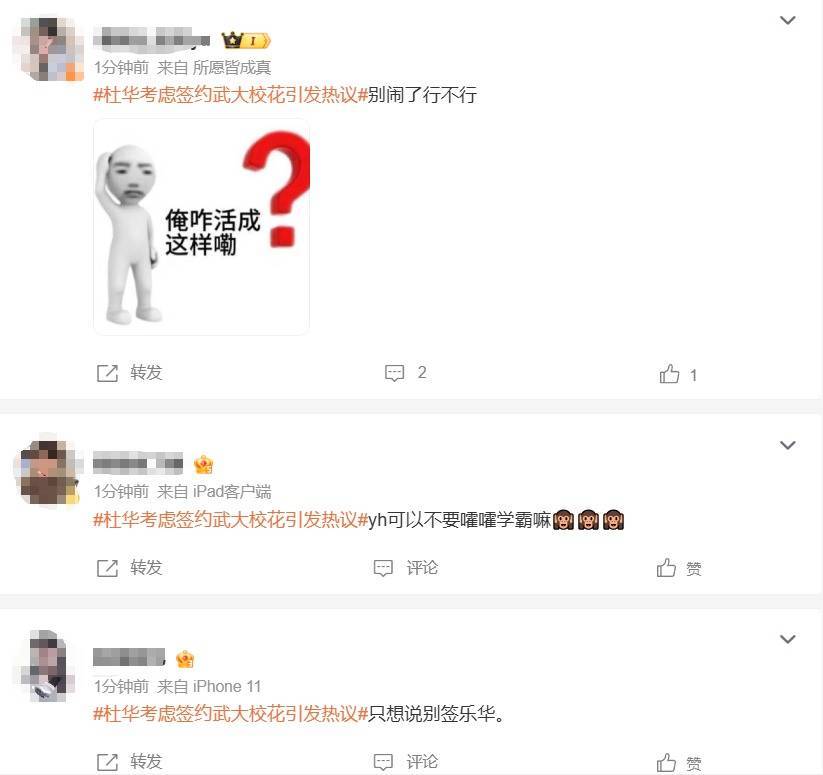823x775 pixels.
Task: View the avatar of the iPad客户端 poster
Action: pos(47,470)
